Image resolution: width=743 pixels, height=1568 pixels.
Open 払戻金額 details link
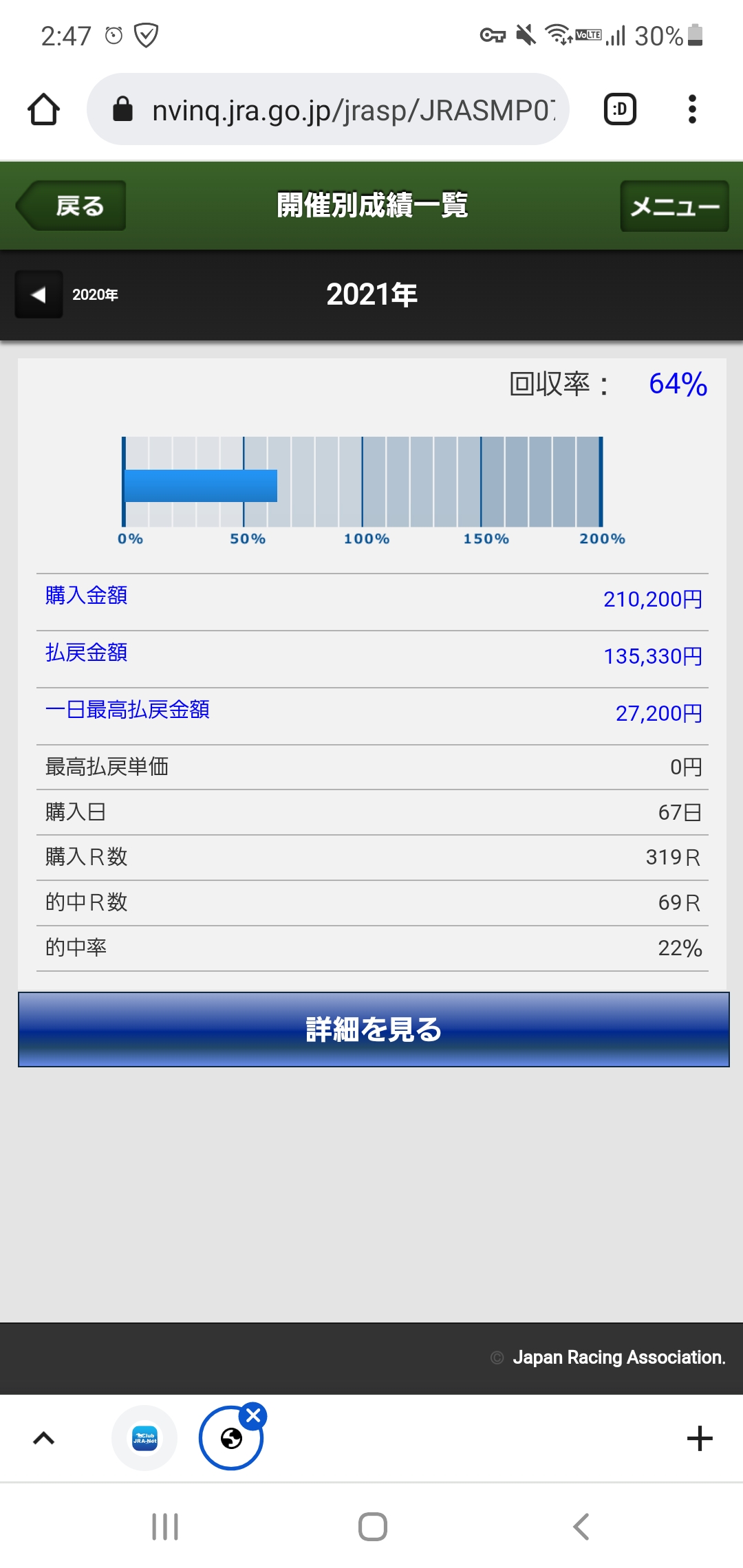87,653
